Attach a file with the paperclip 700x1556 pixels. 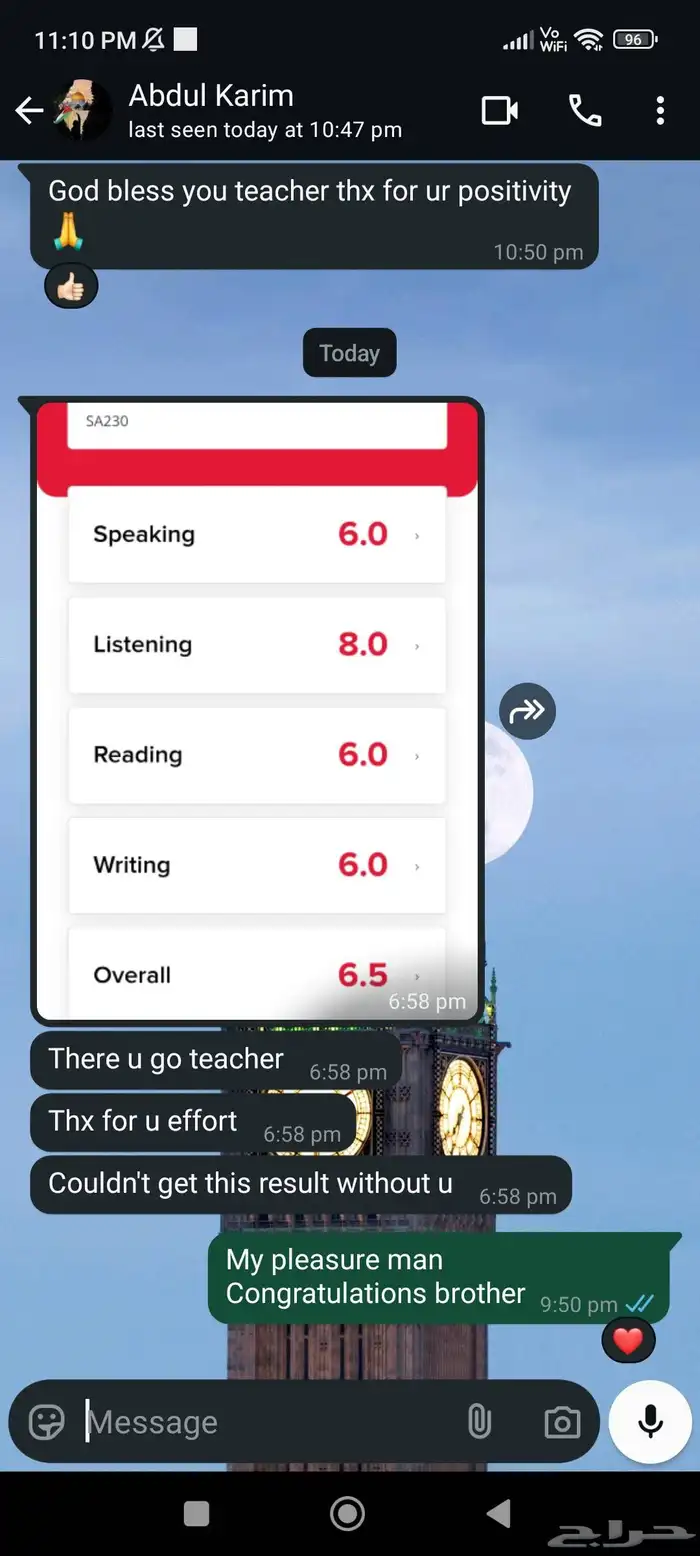pos(480,1421)
